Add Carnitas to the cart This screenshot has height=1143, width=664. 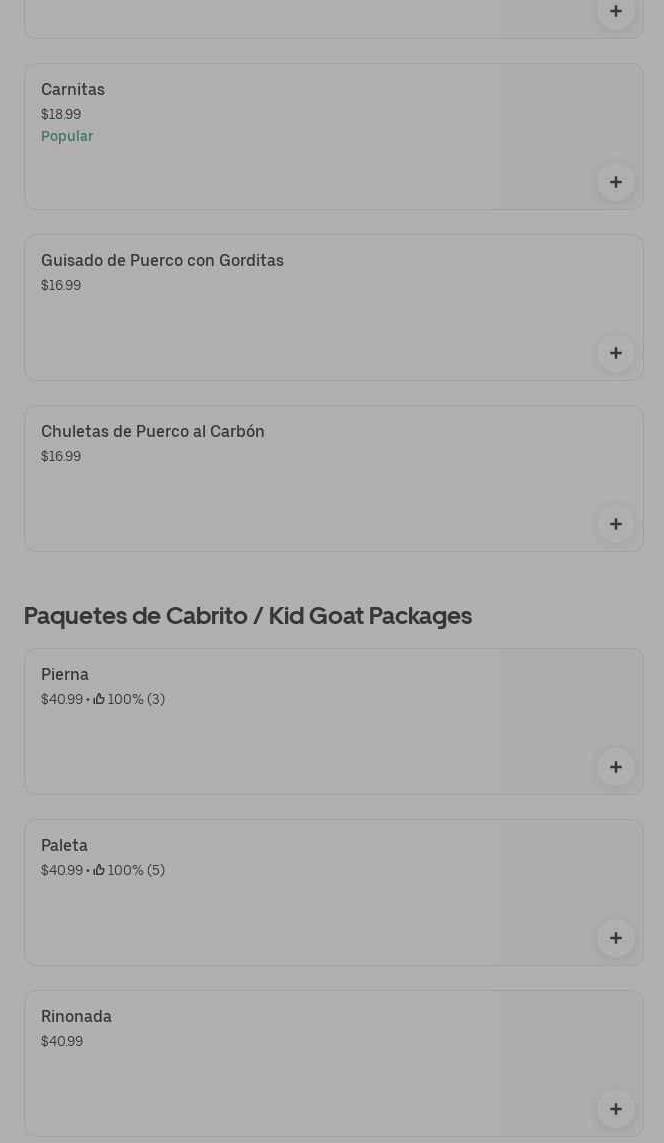(x=615, y=182)
